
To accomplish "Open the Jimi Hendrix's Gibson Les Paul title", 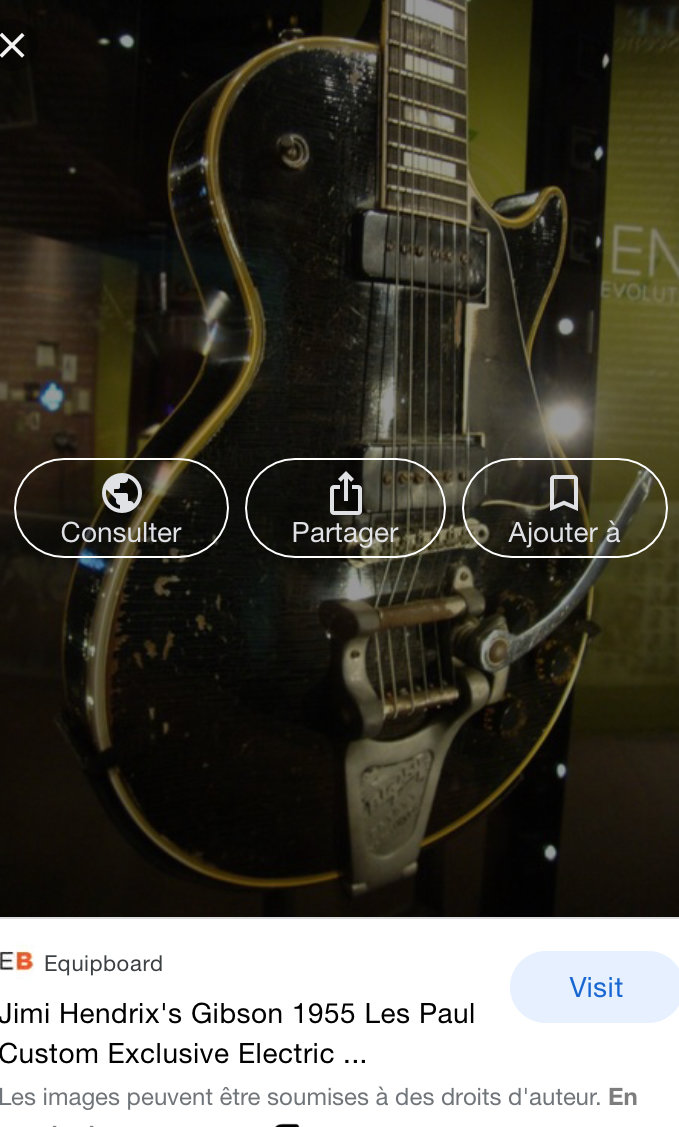I will (238, 1033).
